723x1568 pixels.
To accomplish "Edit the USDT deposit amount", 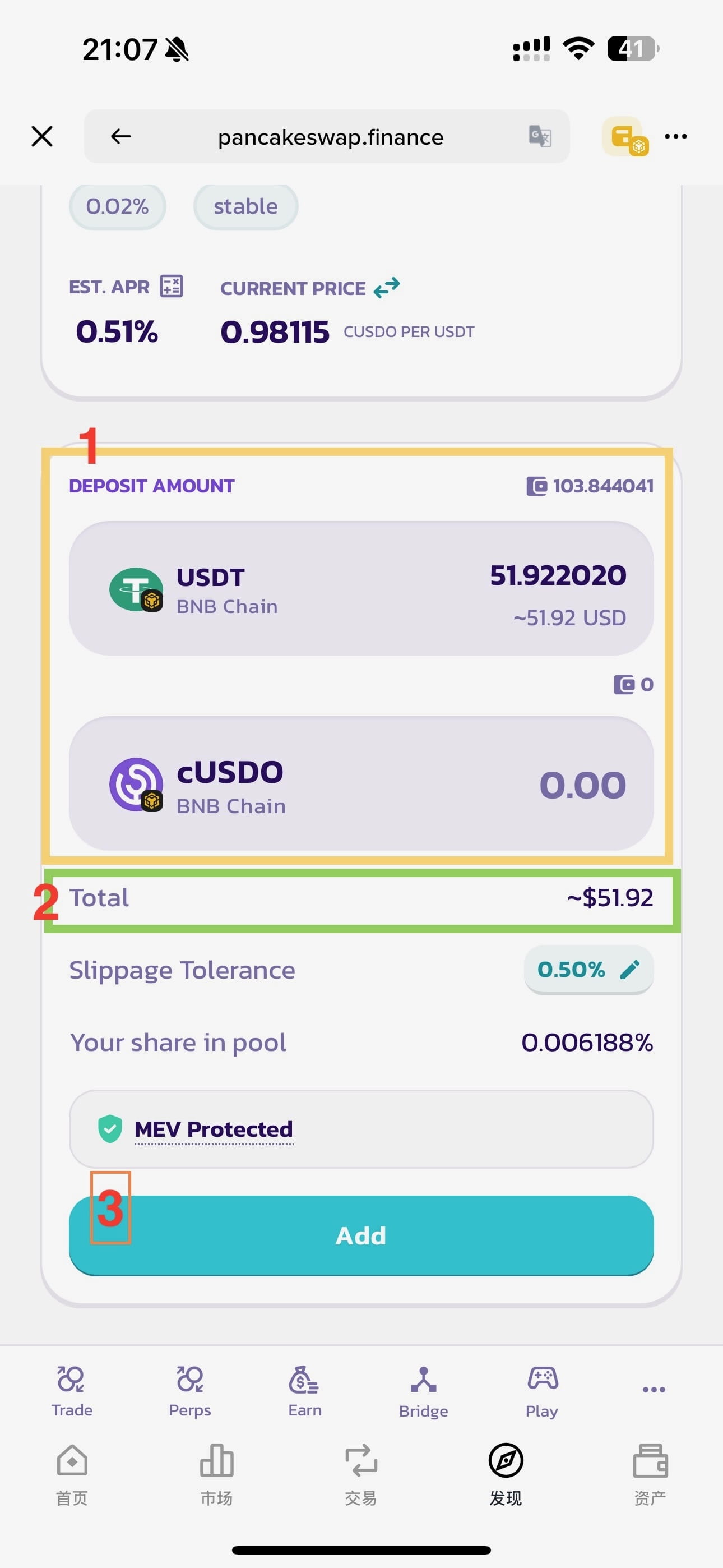I will click(558, 577).
